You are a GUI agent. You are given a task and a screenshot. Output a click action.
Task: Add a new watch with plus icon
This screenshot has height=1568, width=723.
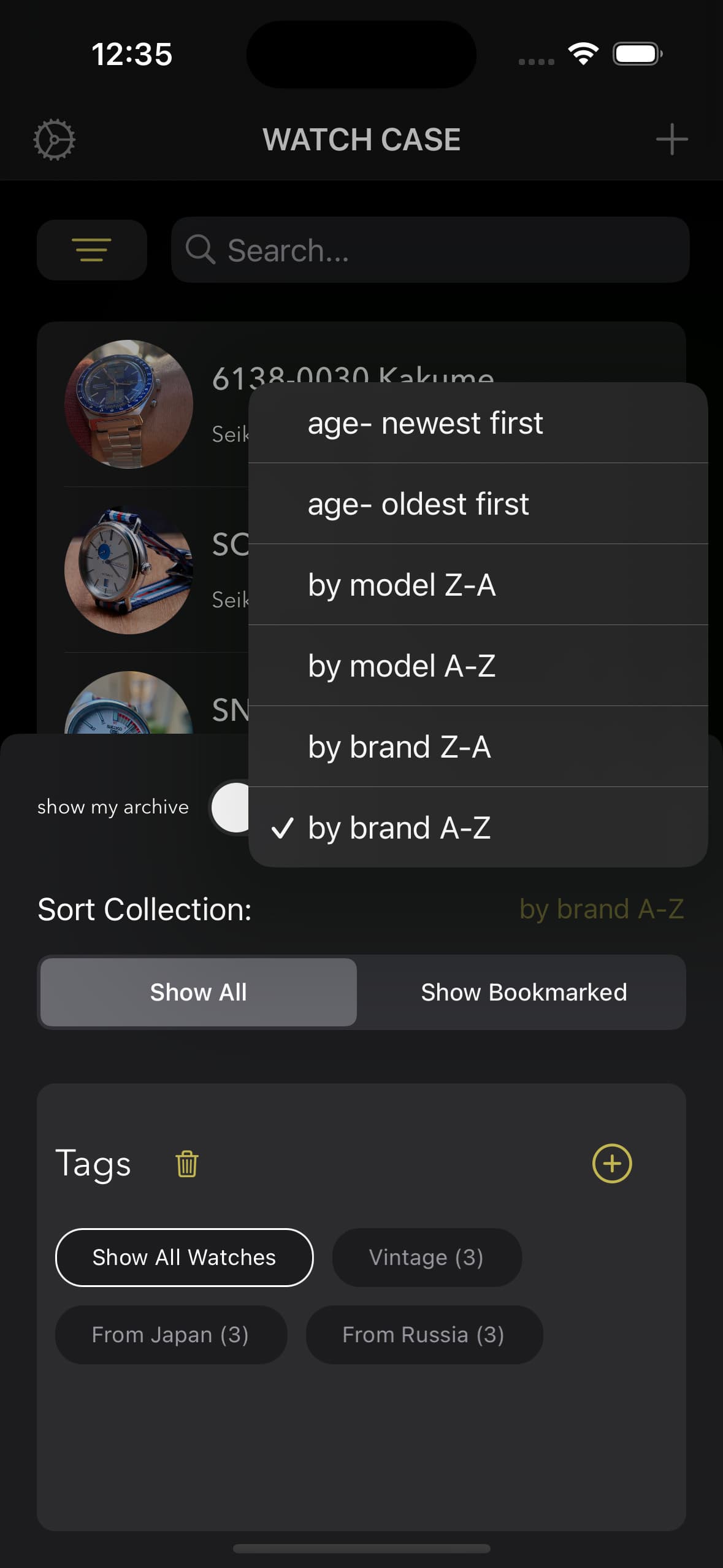[x=671, y=140]
